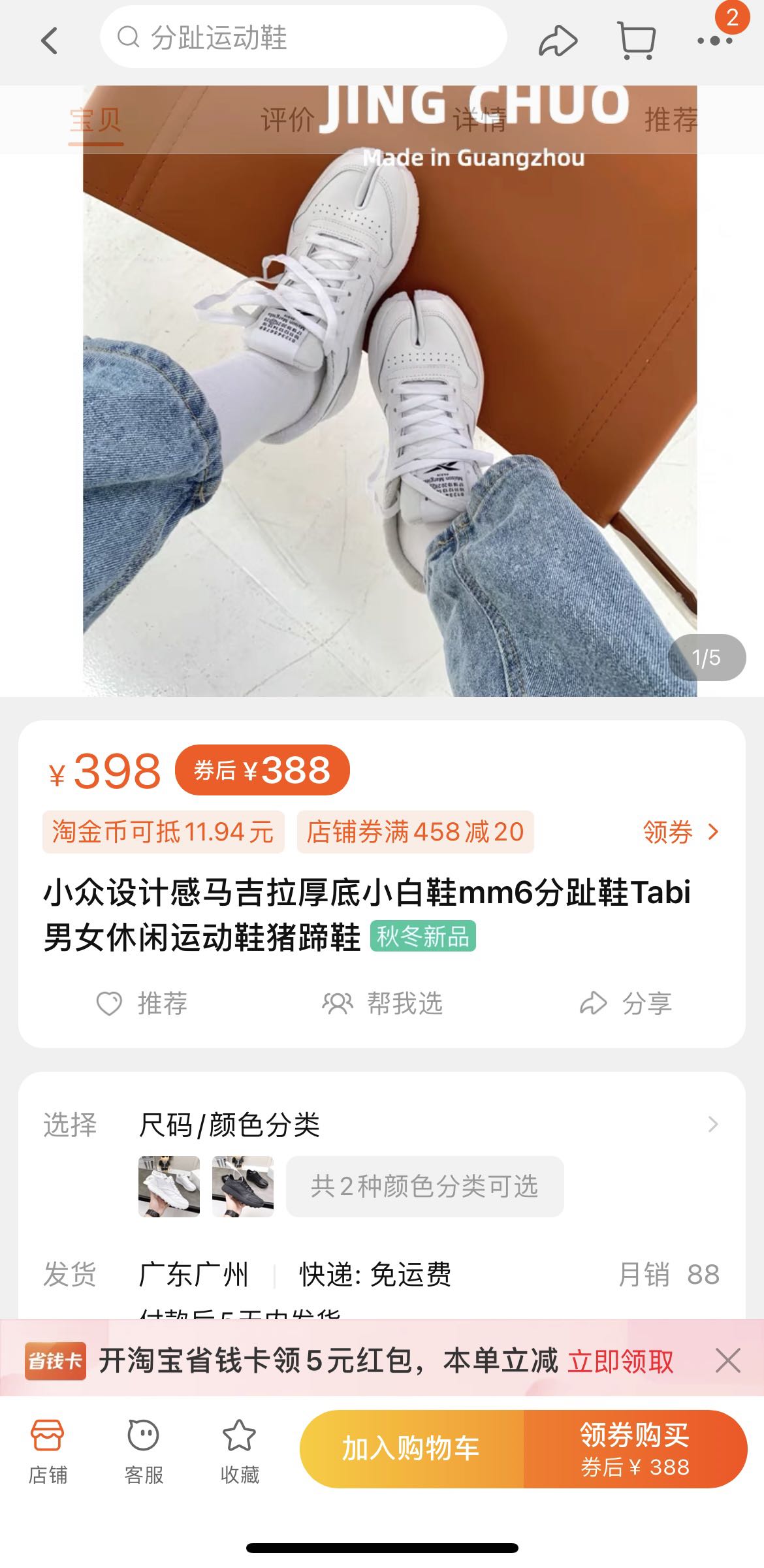Open the shopping cart icon
Screen dimensions: 764x1568
coord(636,40)
